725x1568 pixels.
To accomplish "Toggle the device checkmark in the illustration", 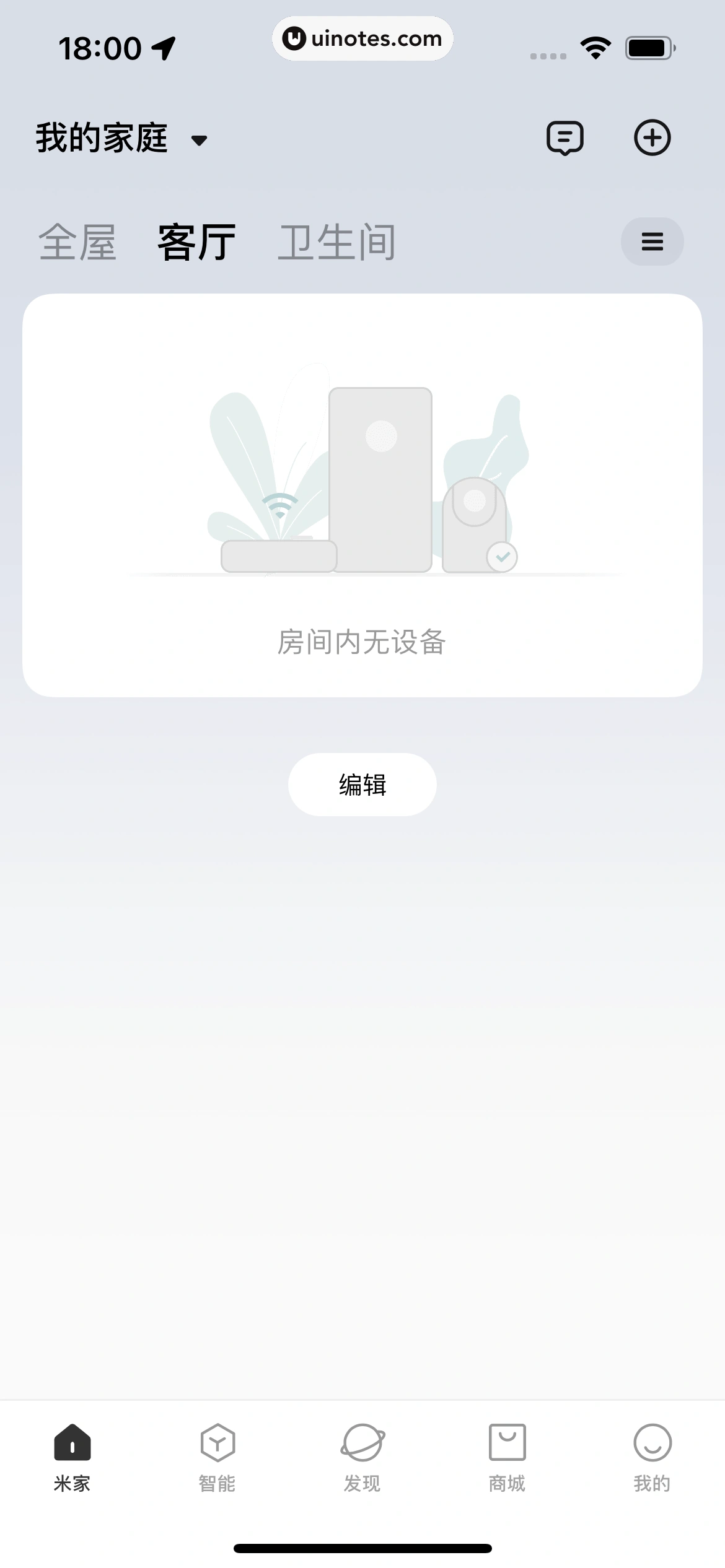I will [x=502, y=557].
